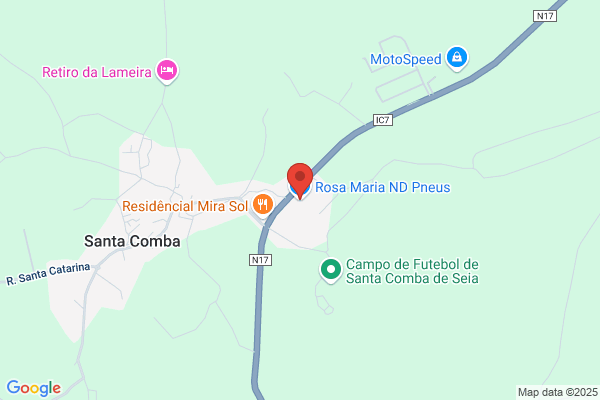600x400 pixels.
Task: Open the Residêncial Mira Sol restaurant marker
Action: 262,205
